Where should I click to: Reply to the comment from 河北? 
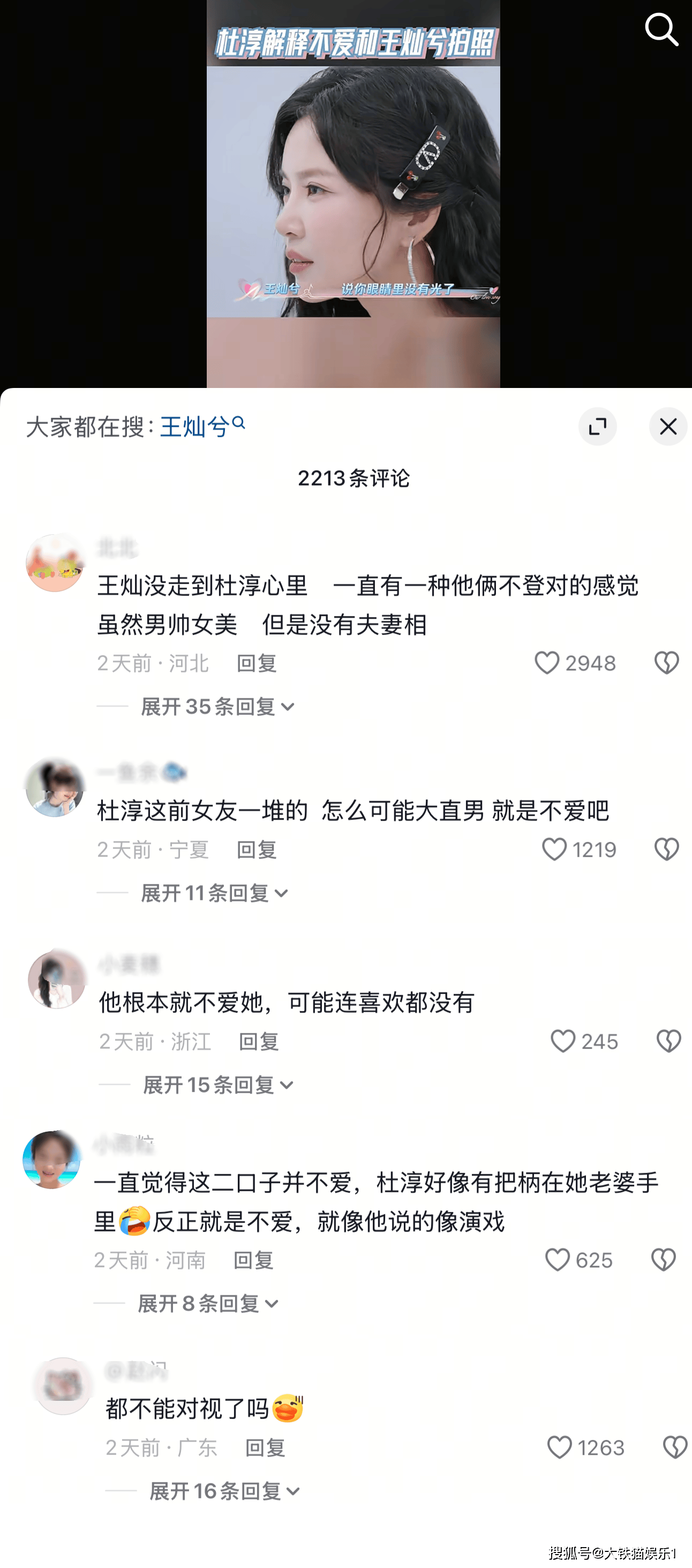coord(256,663)
